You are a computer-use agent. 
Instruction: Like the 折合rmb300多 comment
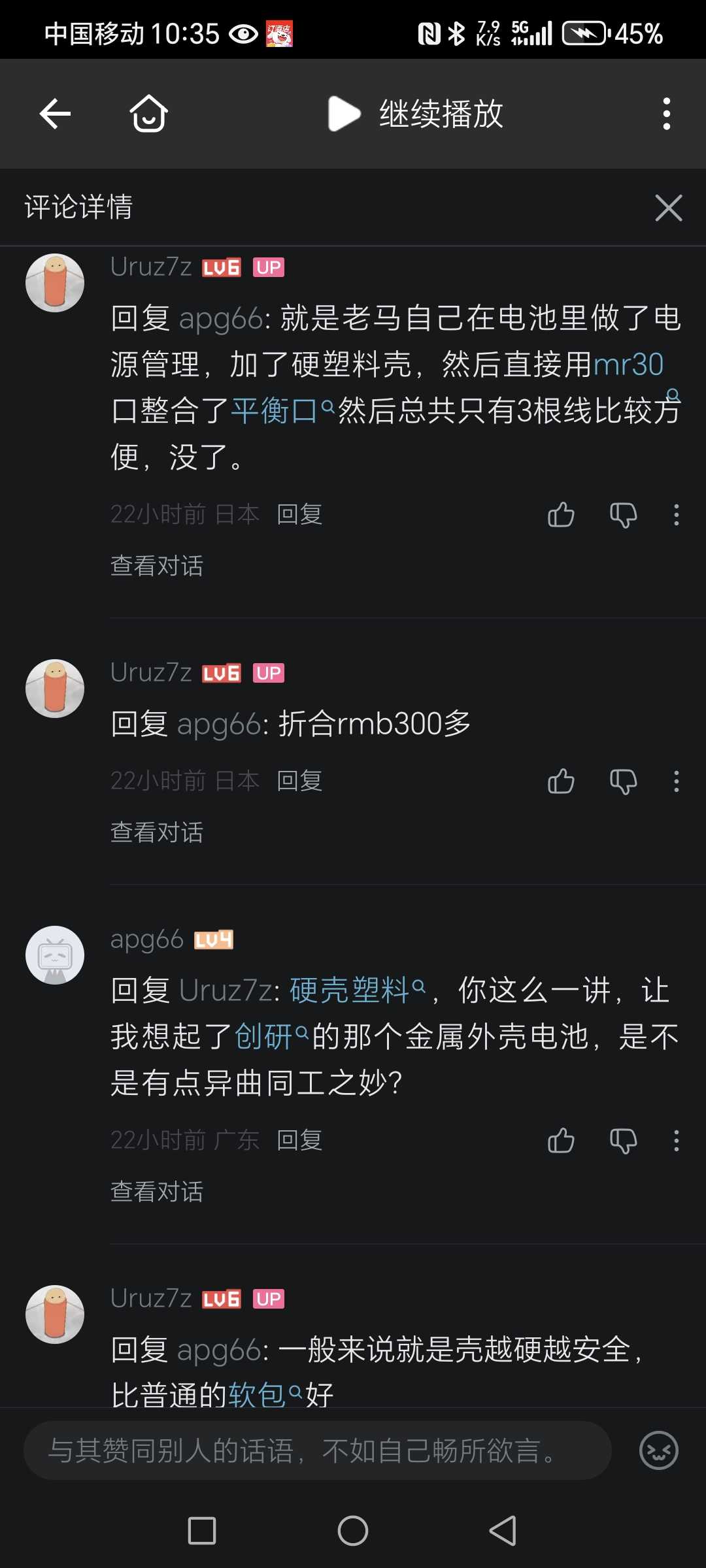pyautogui.click(x=561, y=781)
